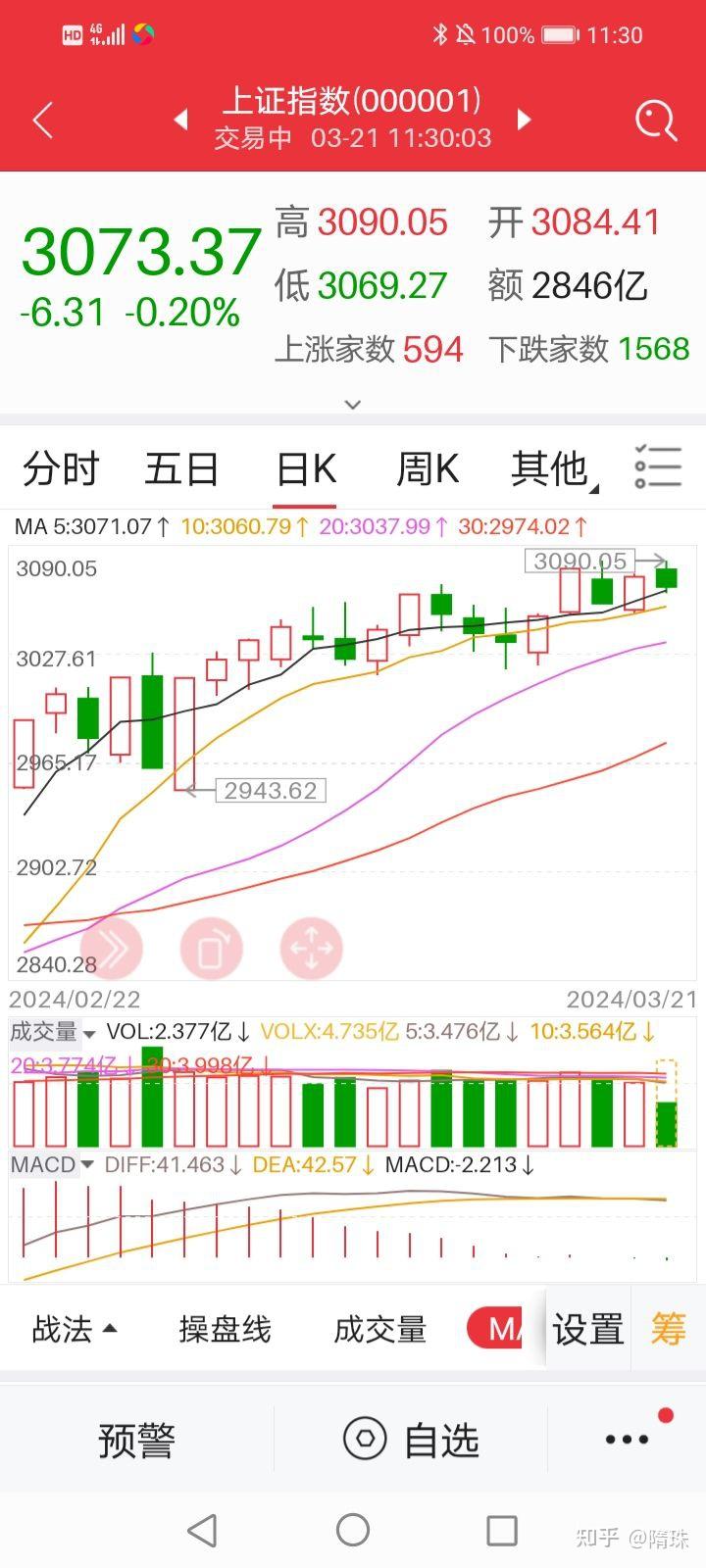Go back using the header arrow
The width and height of the screenshot is (706, 1568).
point(42,121)
